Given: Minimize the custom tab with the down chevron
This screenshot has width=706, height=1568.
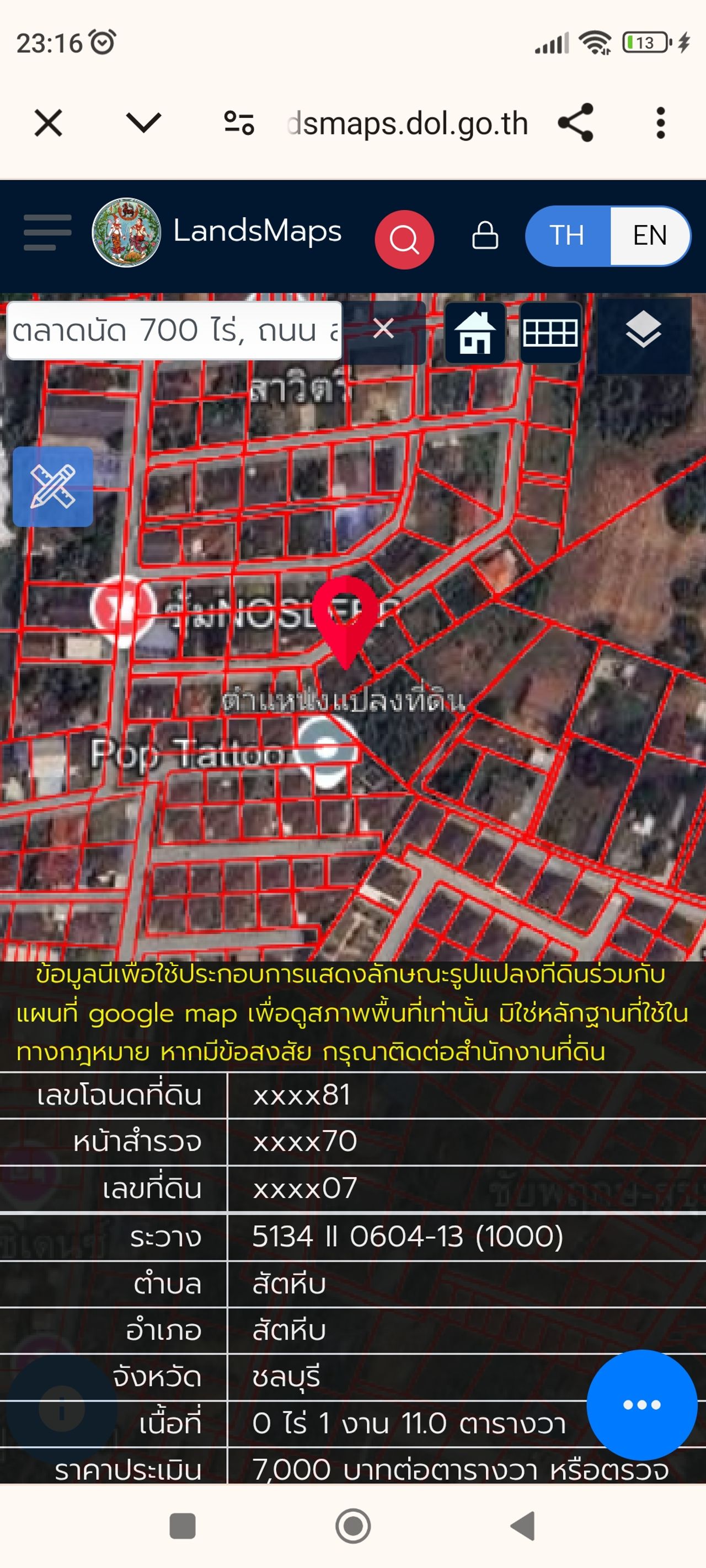Looking at the screenshot, I should pos(143,123).
